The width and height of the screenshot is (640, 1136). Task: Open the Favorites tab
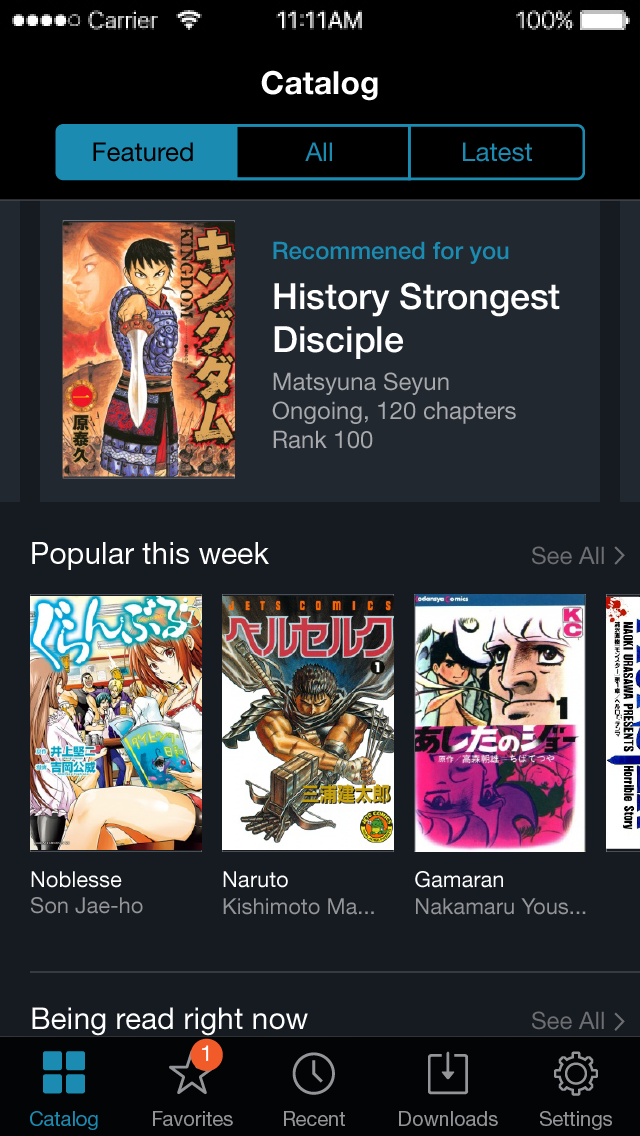[x=191, y=1088]
